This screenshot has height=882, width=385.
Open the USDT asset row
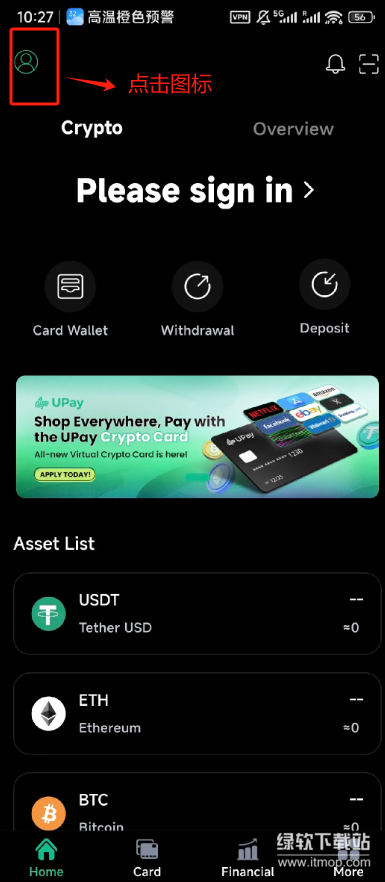point(197,614)
